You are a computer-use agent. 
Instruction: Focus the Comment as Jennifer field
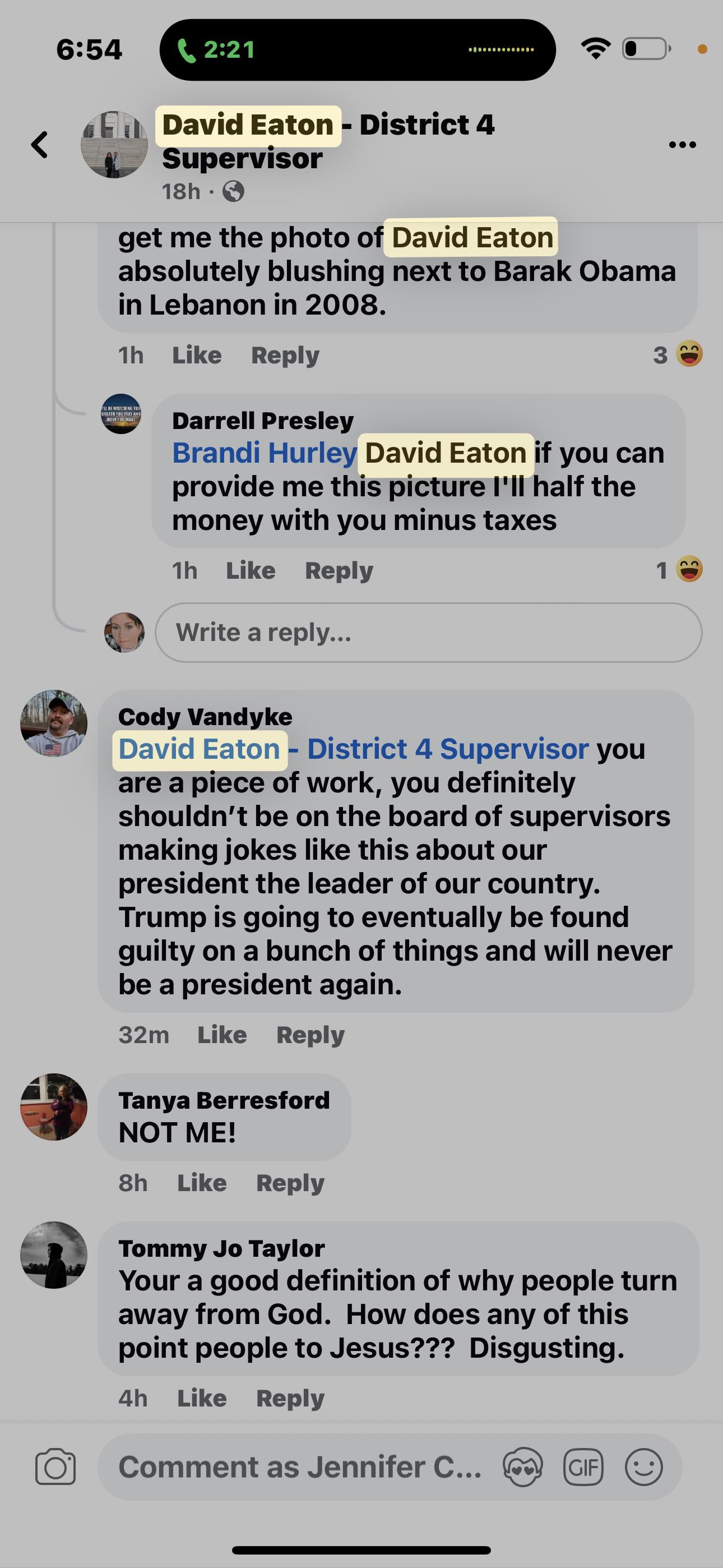click(299, 1467)
